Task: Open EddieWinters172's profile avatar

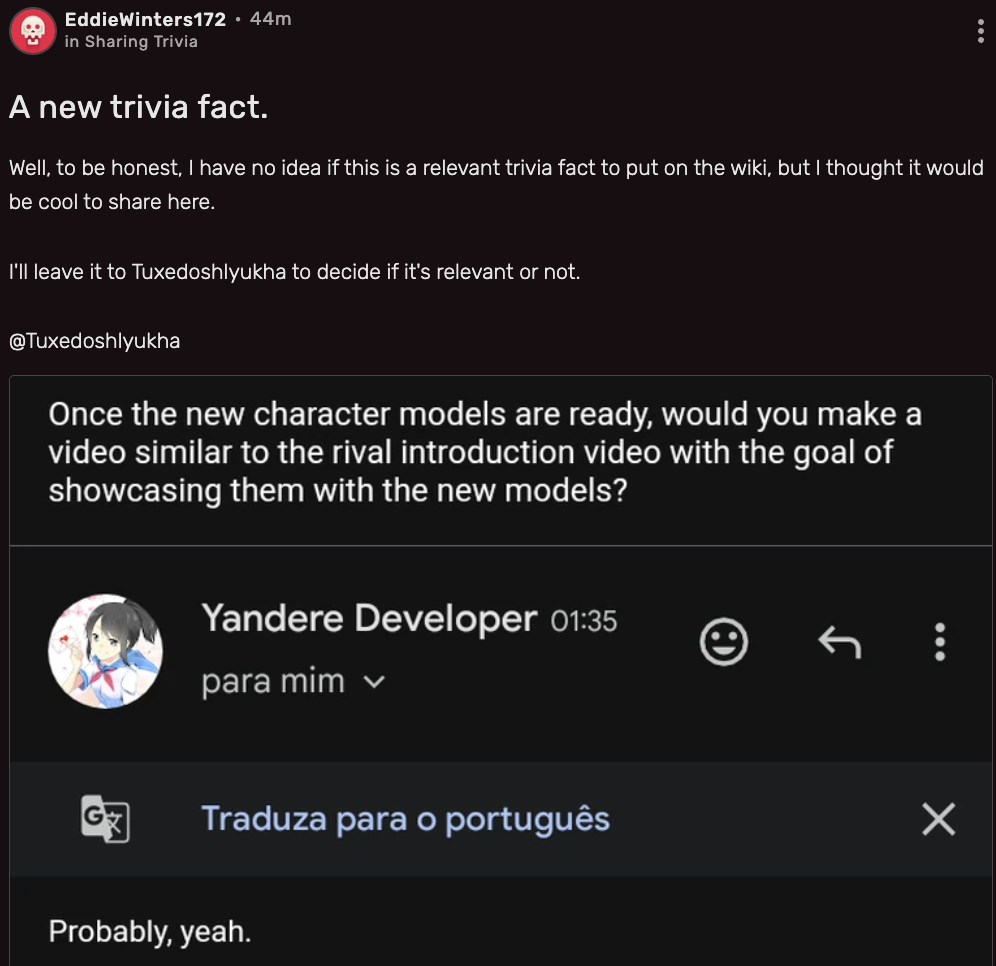Action: [32, 31]
